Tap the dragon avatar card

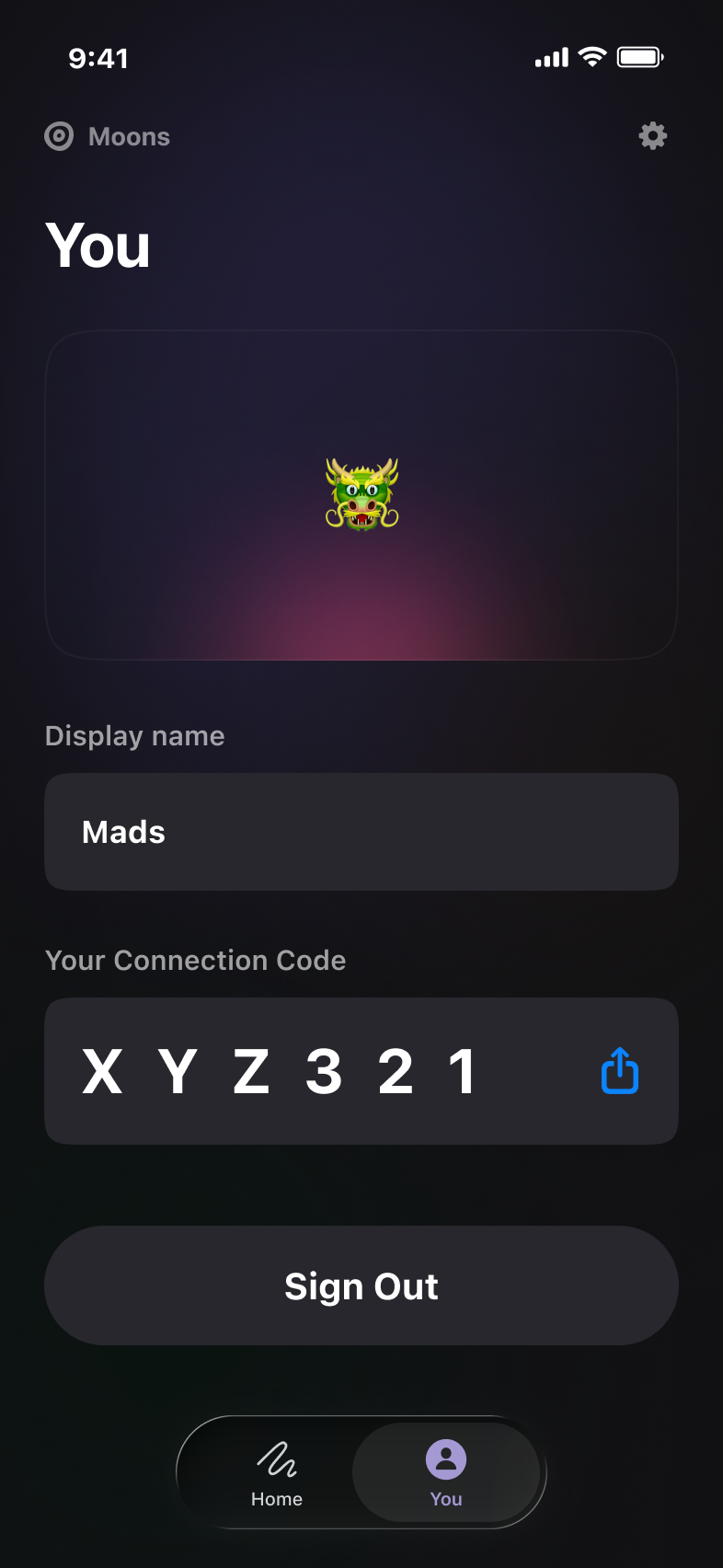click(361, 495)
